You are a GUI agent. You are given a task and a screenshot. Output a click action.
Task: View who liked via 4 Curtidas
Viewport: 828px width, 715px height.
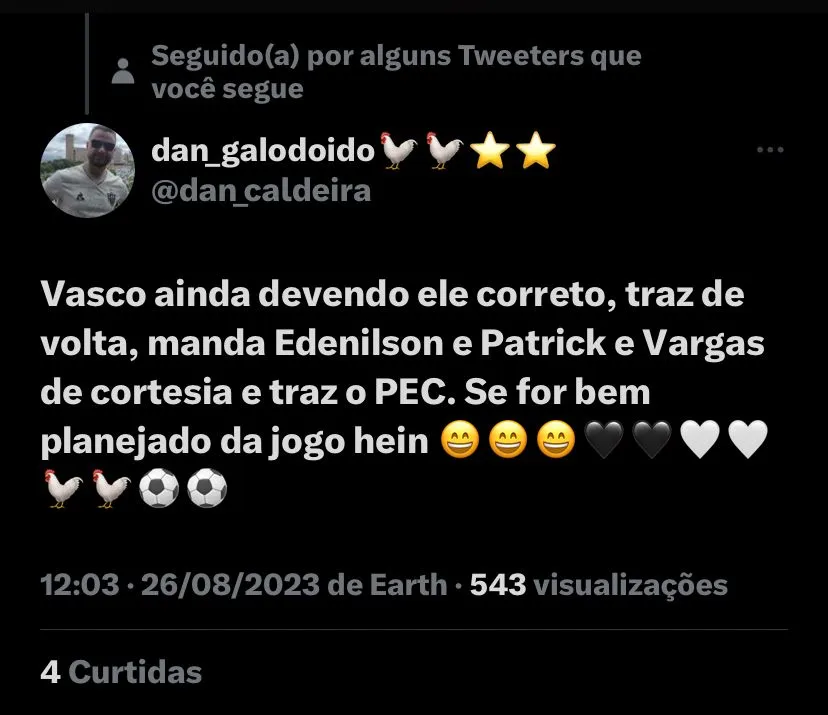click(121, 671)
